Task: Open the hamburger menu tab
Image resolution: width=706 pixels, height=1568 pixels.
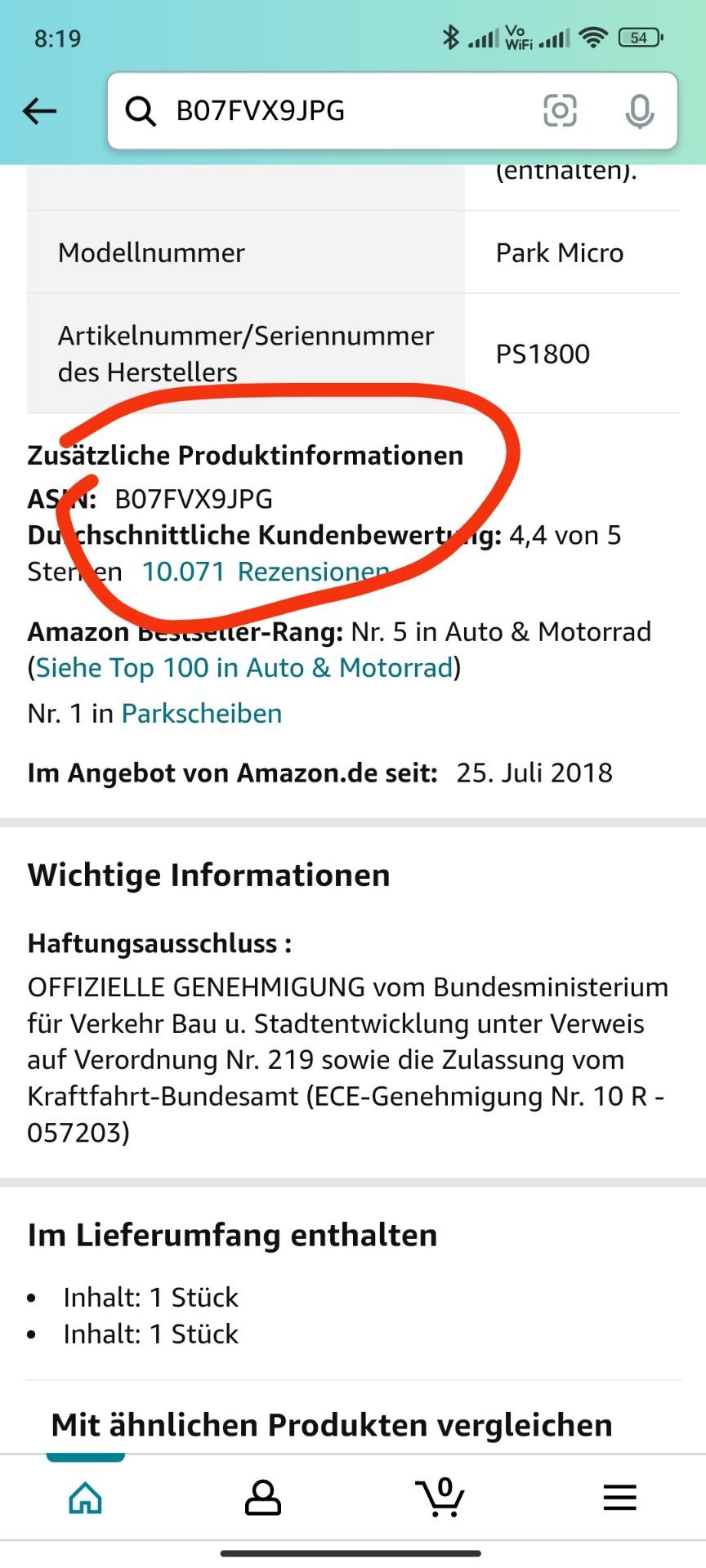Action: tap(620, 1498)
